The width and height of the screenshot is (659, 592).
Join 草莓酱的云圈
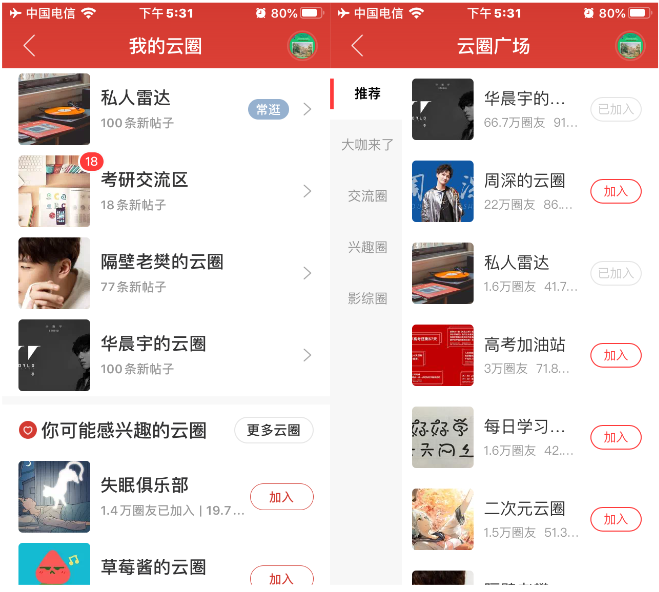[x=281, y=578]
